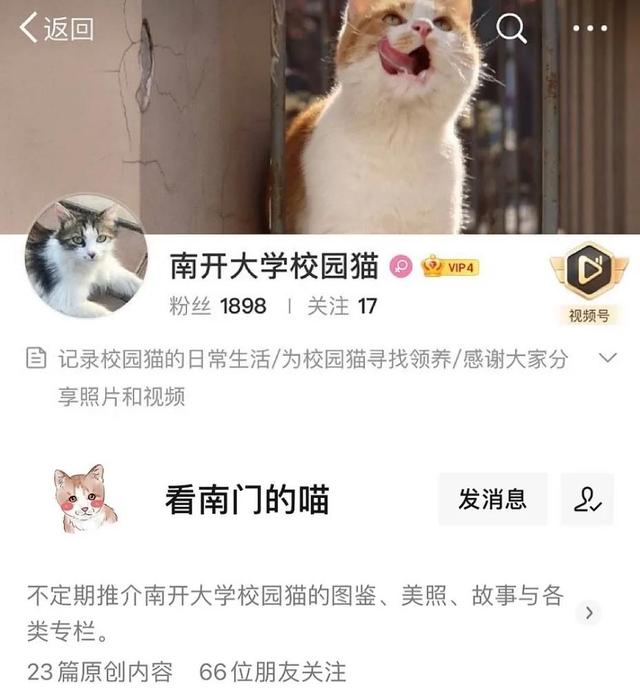Tap 发消息 to message 看南门的喵

click(x=492, y=499)
